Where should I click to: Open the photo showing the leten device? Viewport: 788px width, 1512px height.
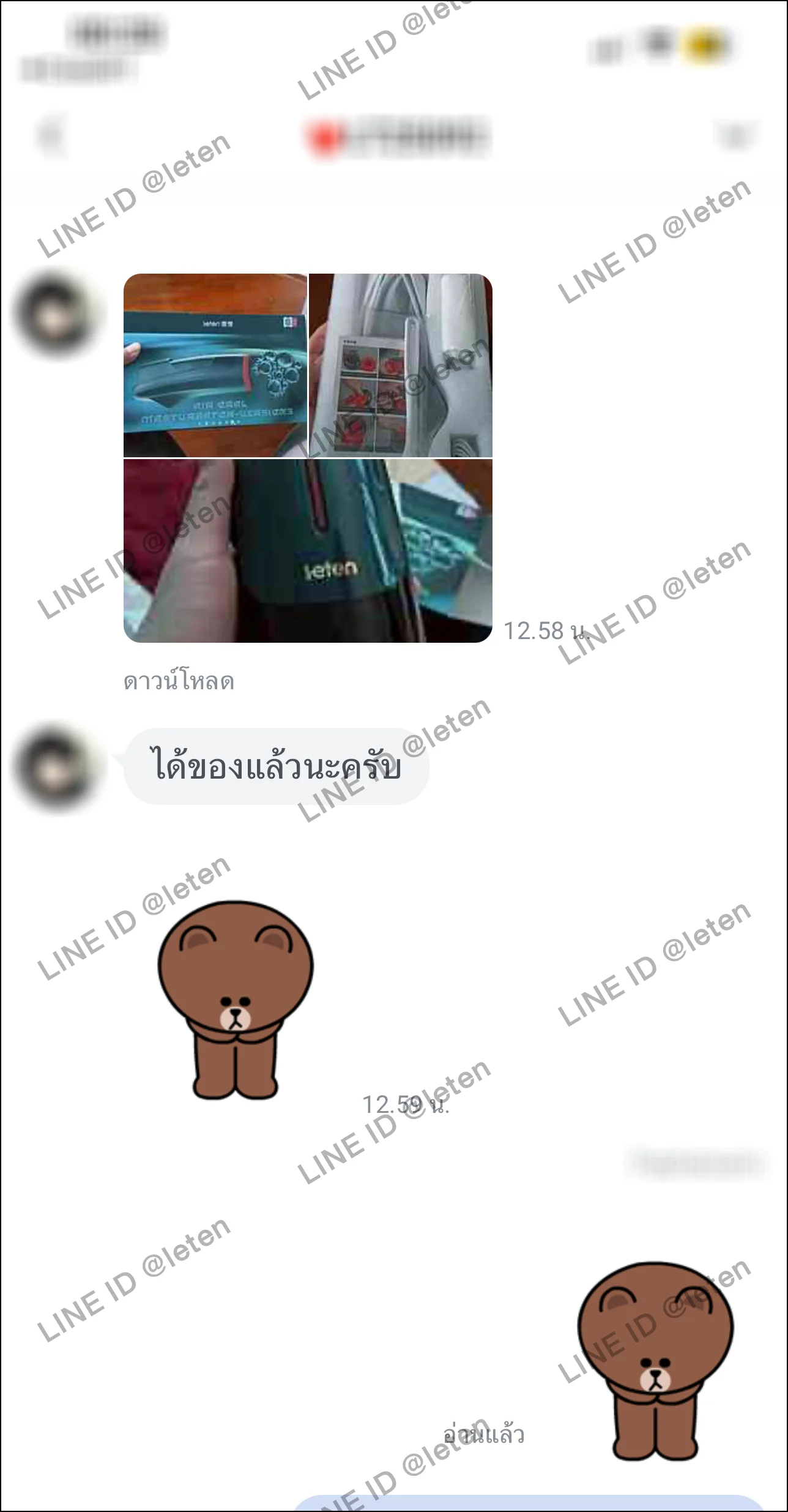pyautogui.click(x=308, y=551)
